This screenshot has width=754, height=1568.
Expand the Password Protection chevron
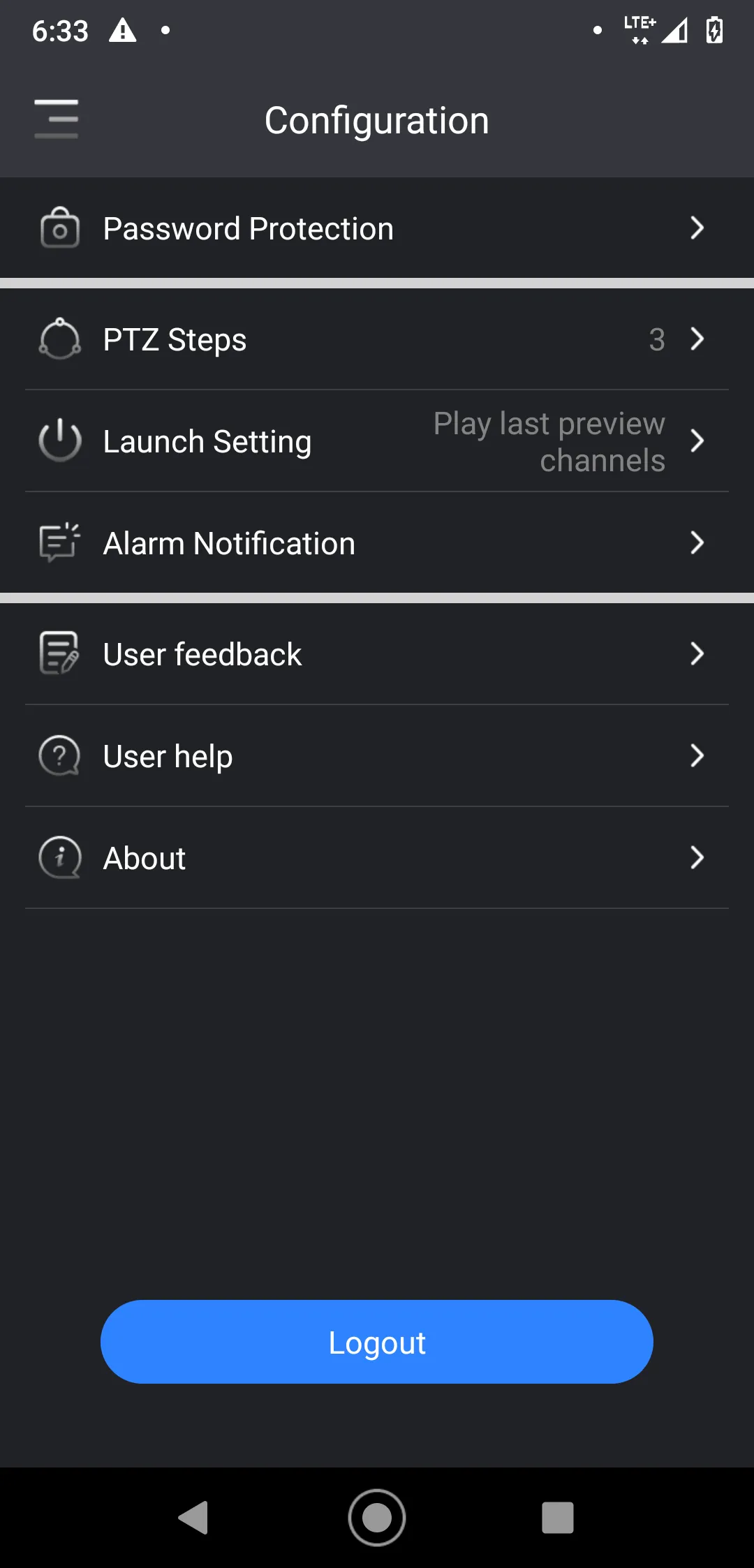tap(697, 228)
